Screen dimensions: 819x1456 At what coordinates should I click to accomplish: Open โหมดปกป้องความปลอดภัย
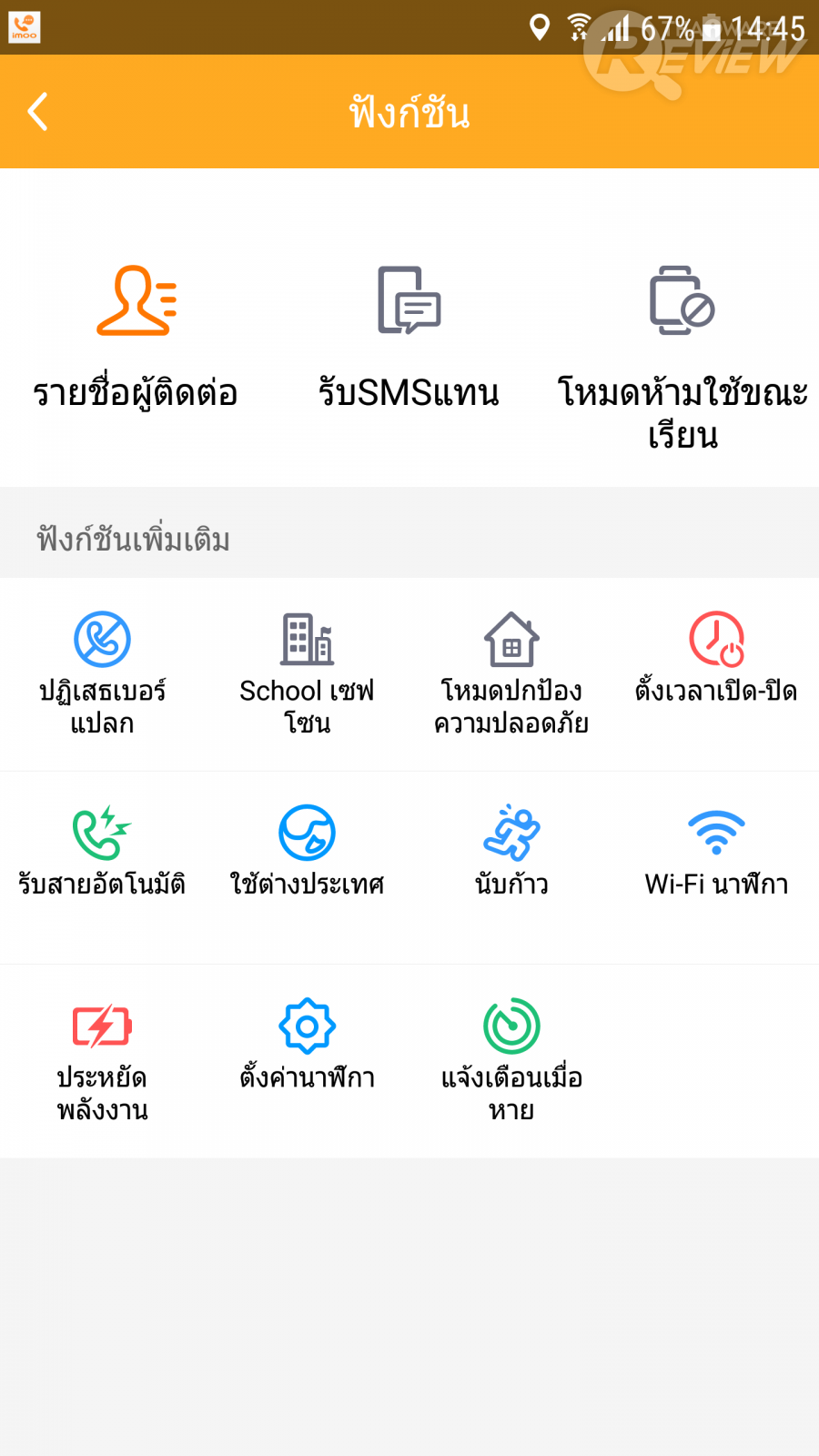[511, 672]
